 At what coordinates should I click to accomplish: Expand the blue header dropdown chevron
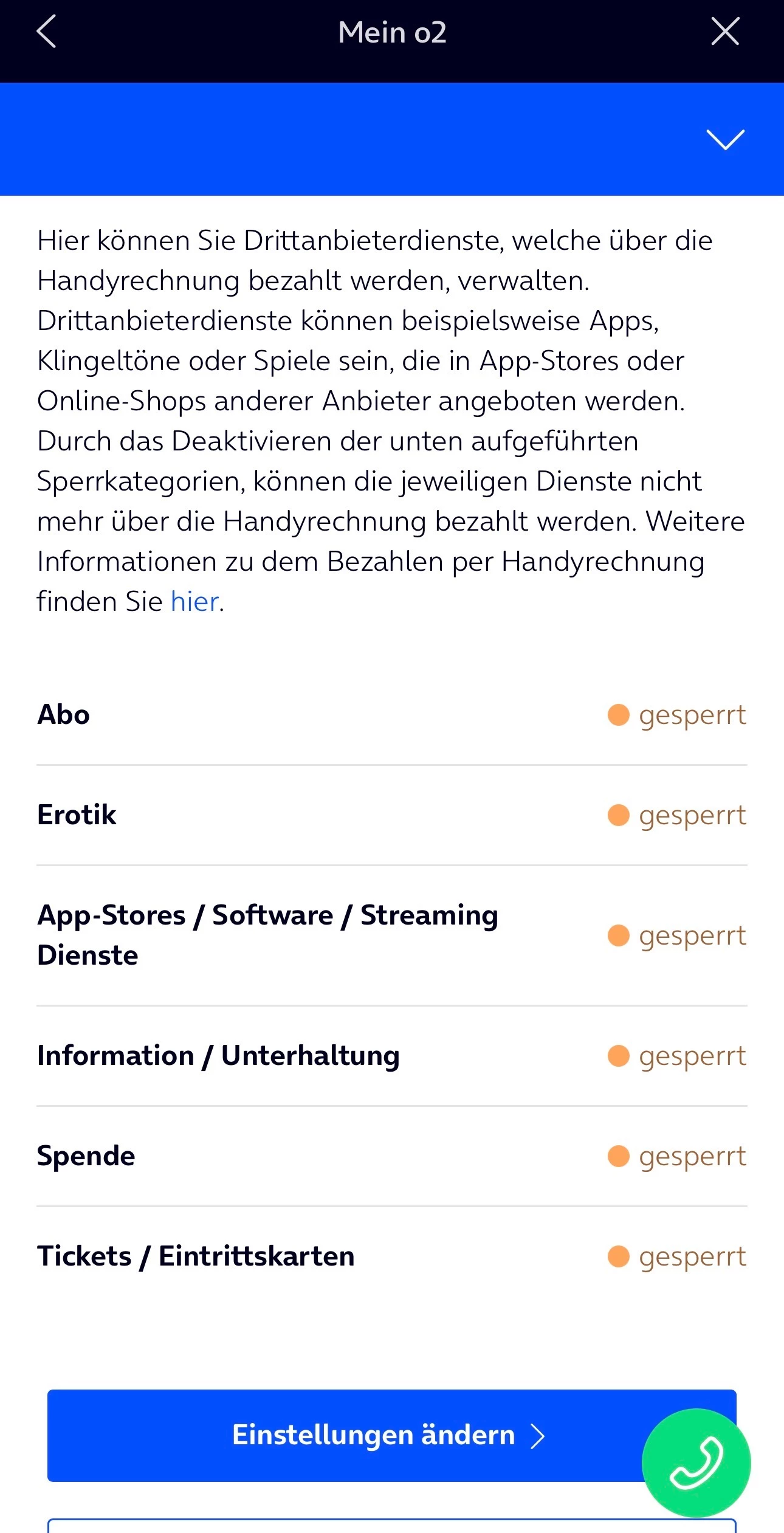click(725, 139)
